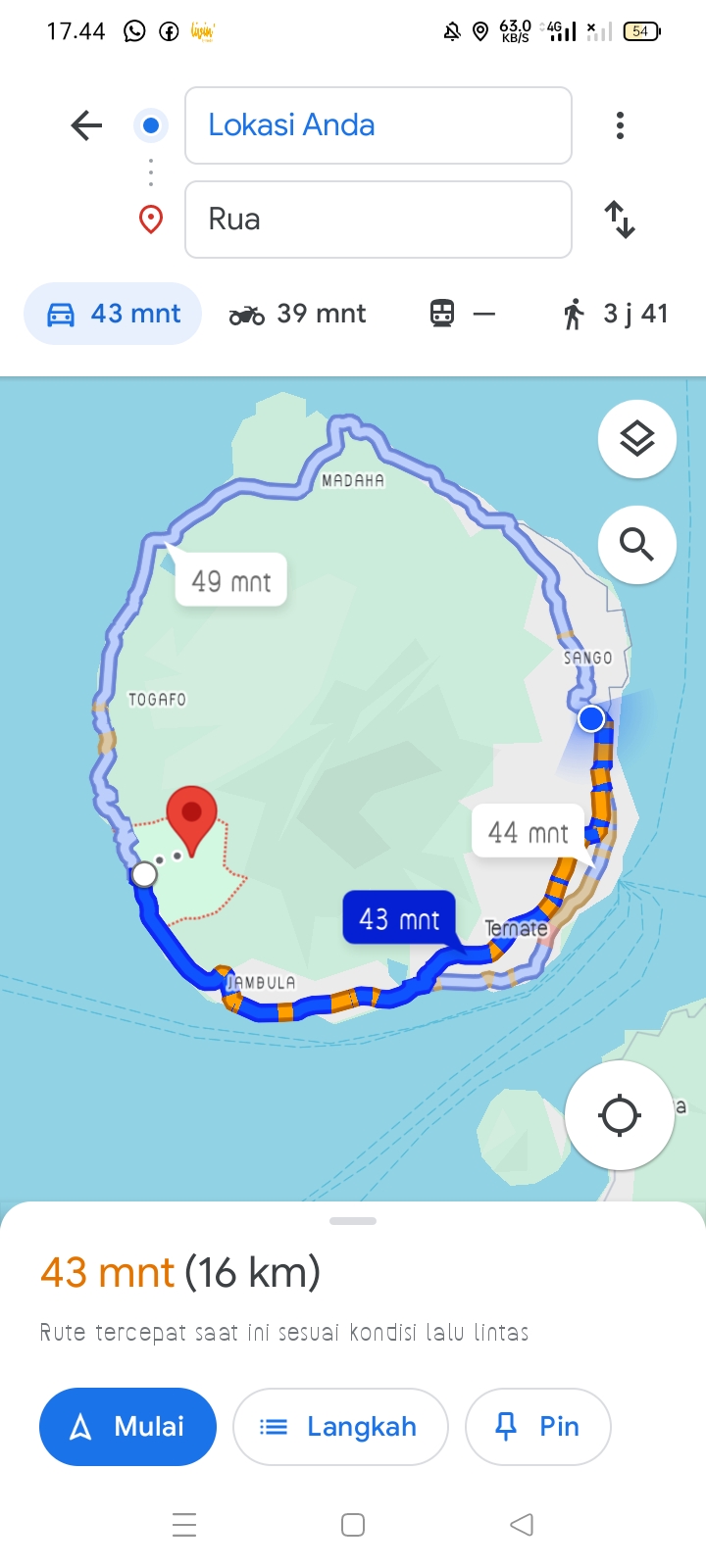Screen dimensions: 706x1568
Task: Select the car mode 43 mnt
Action: pos(113,314)
